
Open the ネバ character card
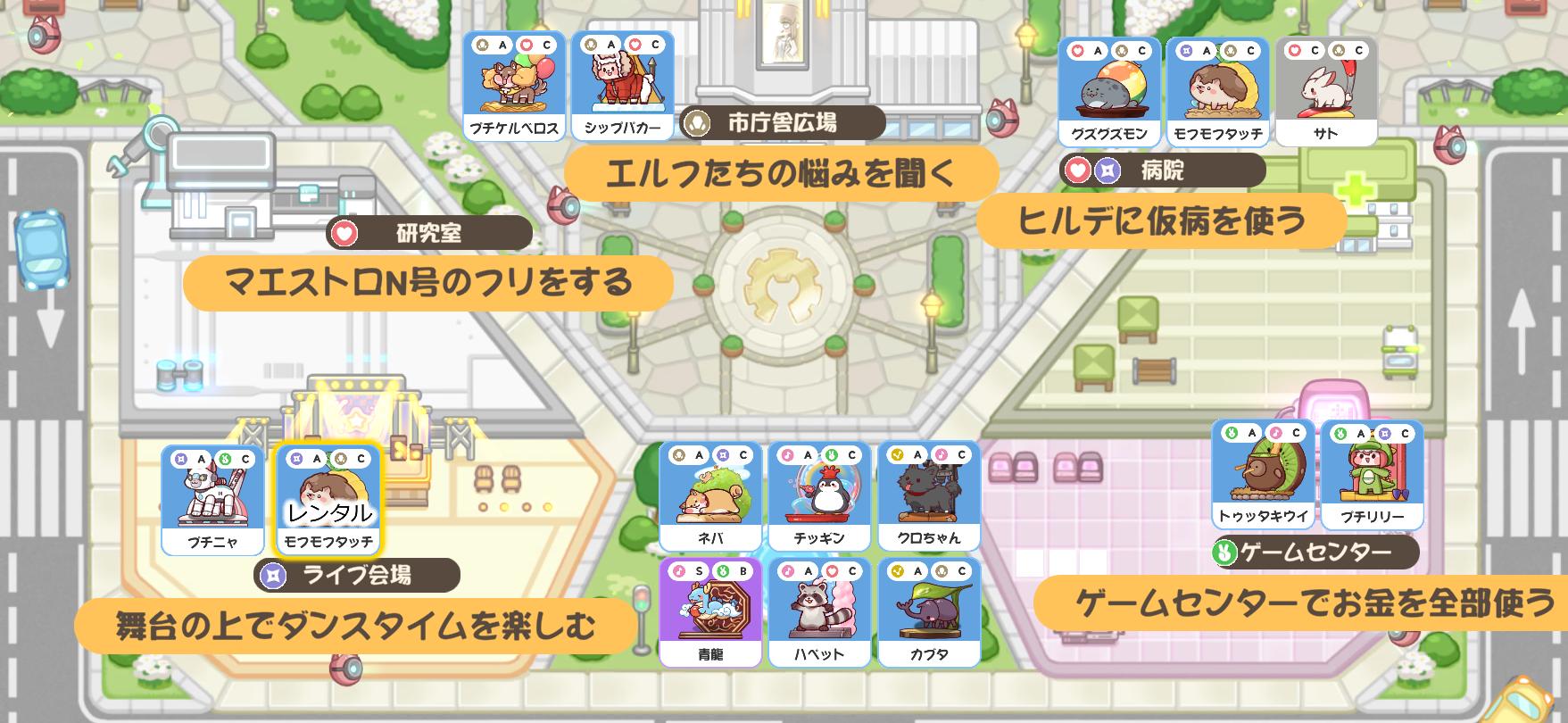[709, 496]
